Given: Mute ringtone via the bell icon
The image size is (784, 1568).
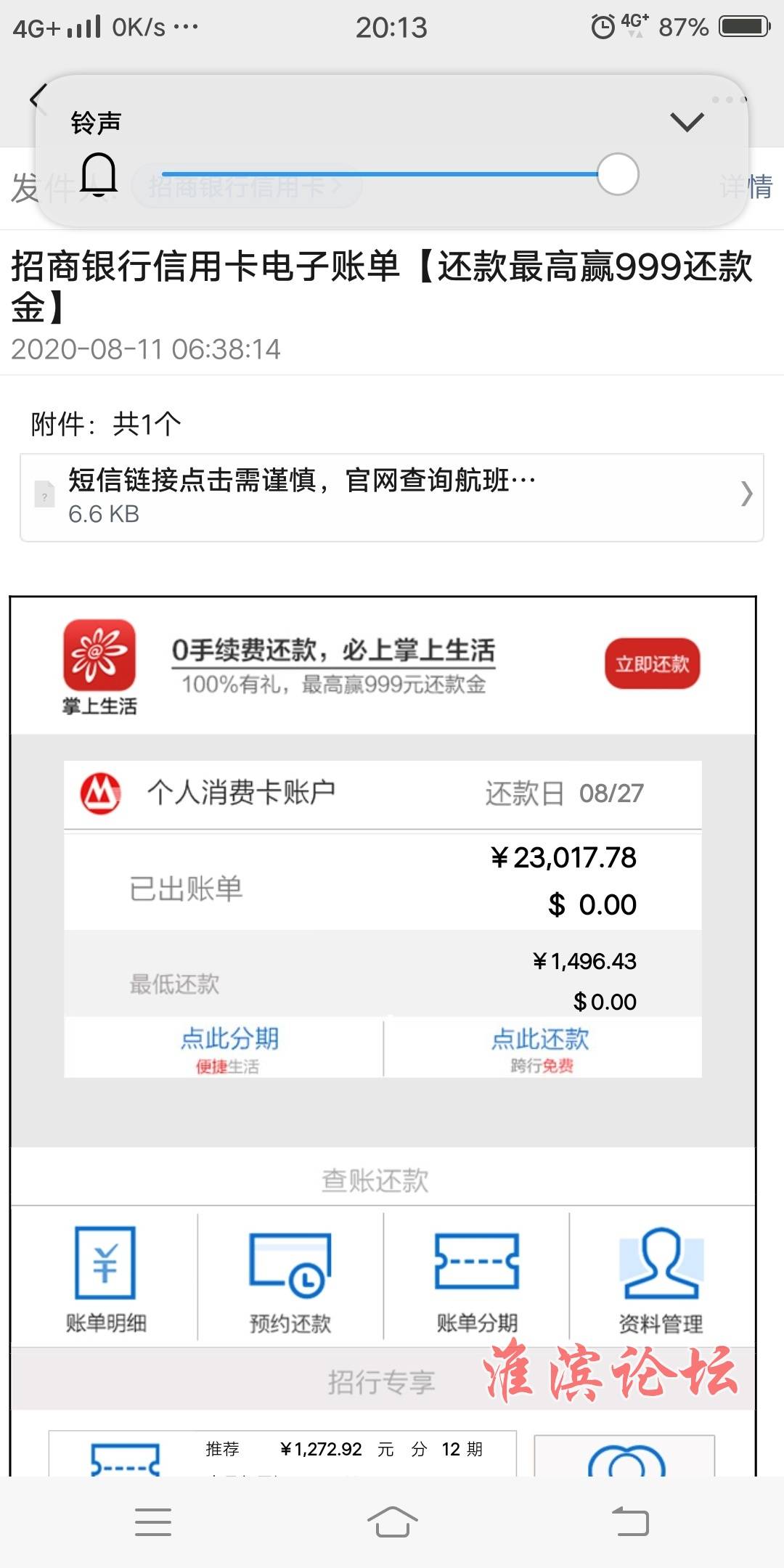Looking at the screenshot, I should click(99, 174).
